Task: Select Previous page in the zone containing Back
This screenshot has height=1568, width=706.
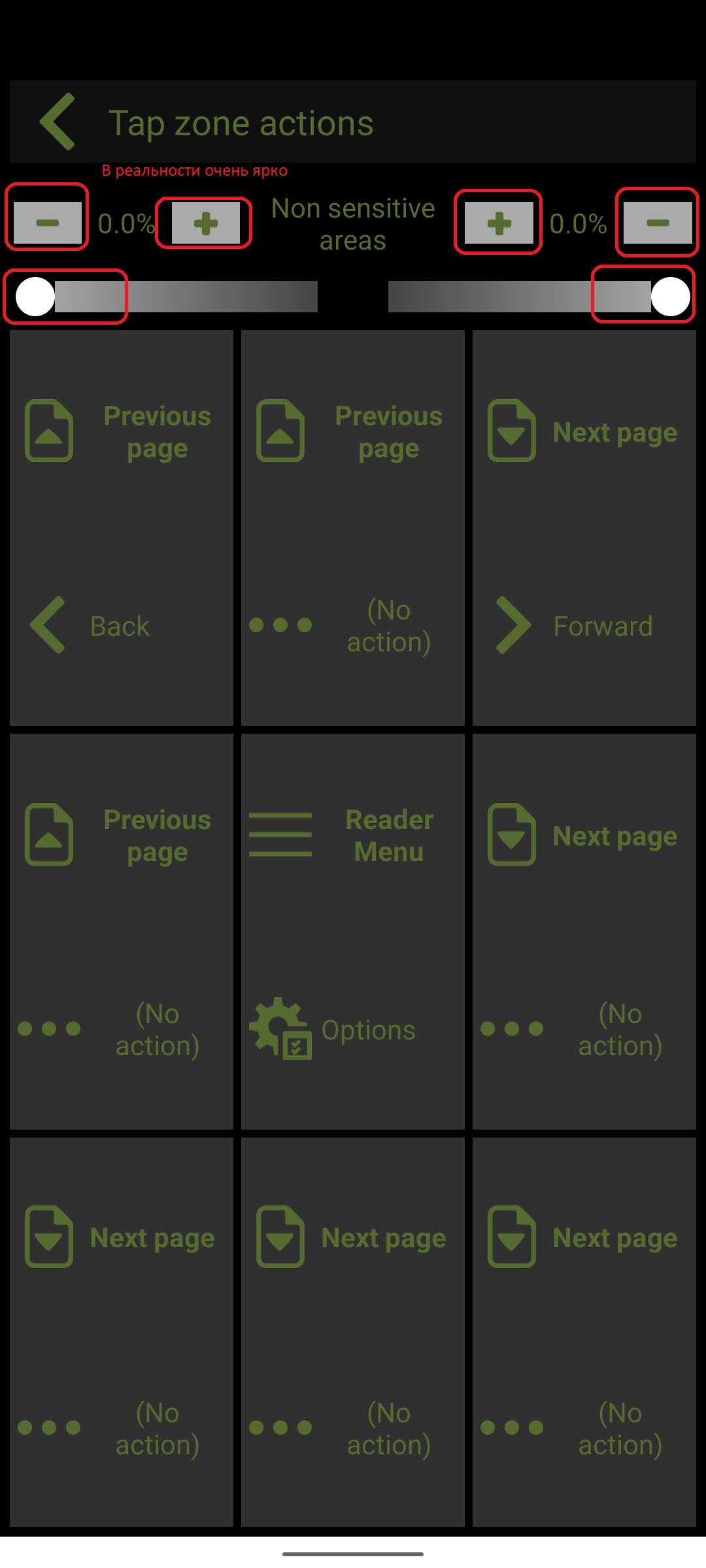Action: point(122,432)
